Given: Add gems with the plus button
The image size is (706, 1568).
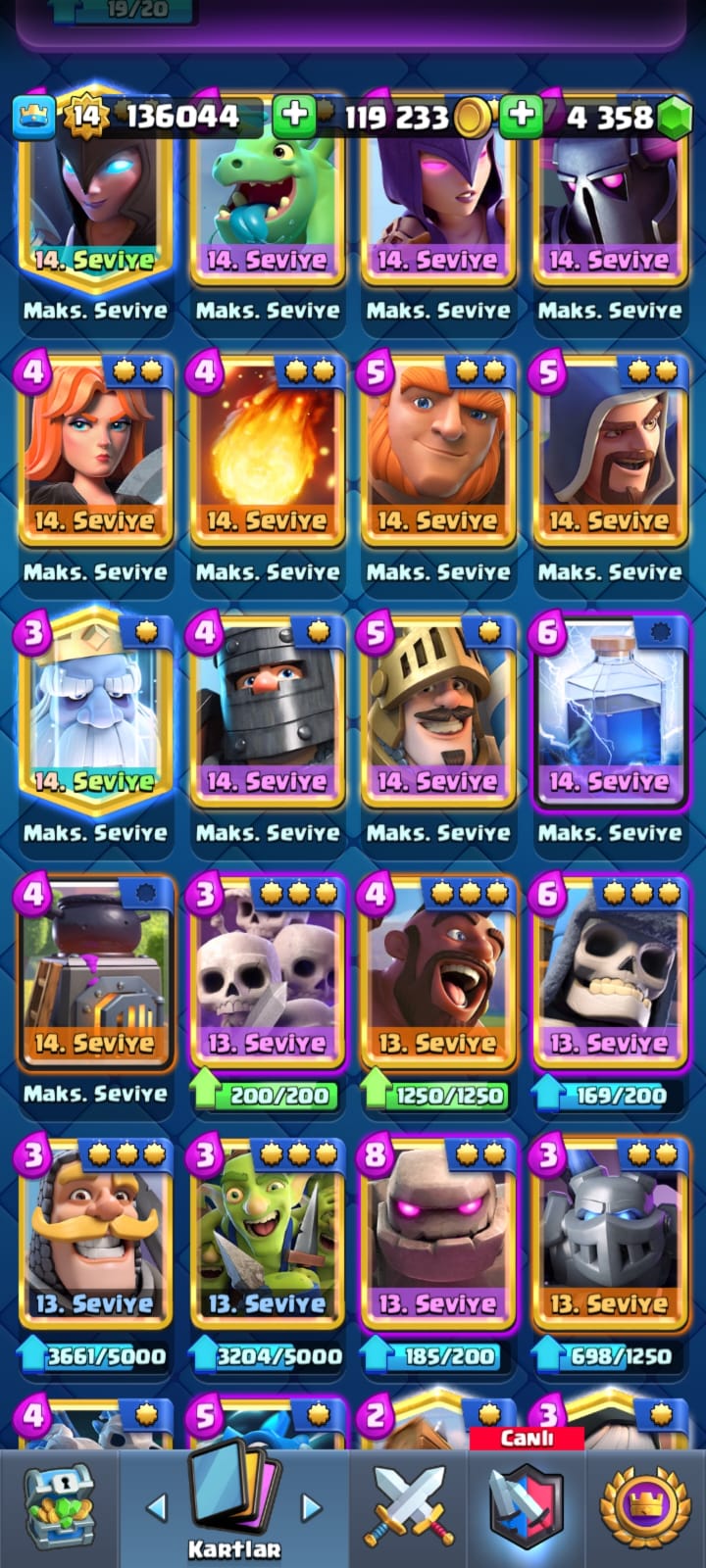Looking at the screenshot, I should 522,116.
